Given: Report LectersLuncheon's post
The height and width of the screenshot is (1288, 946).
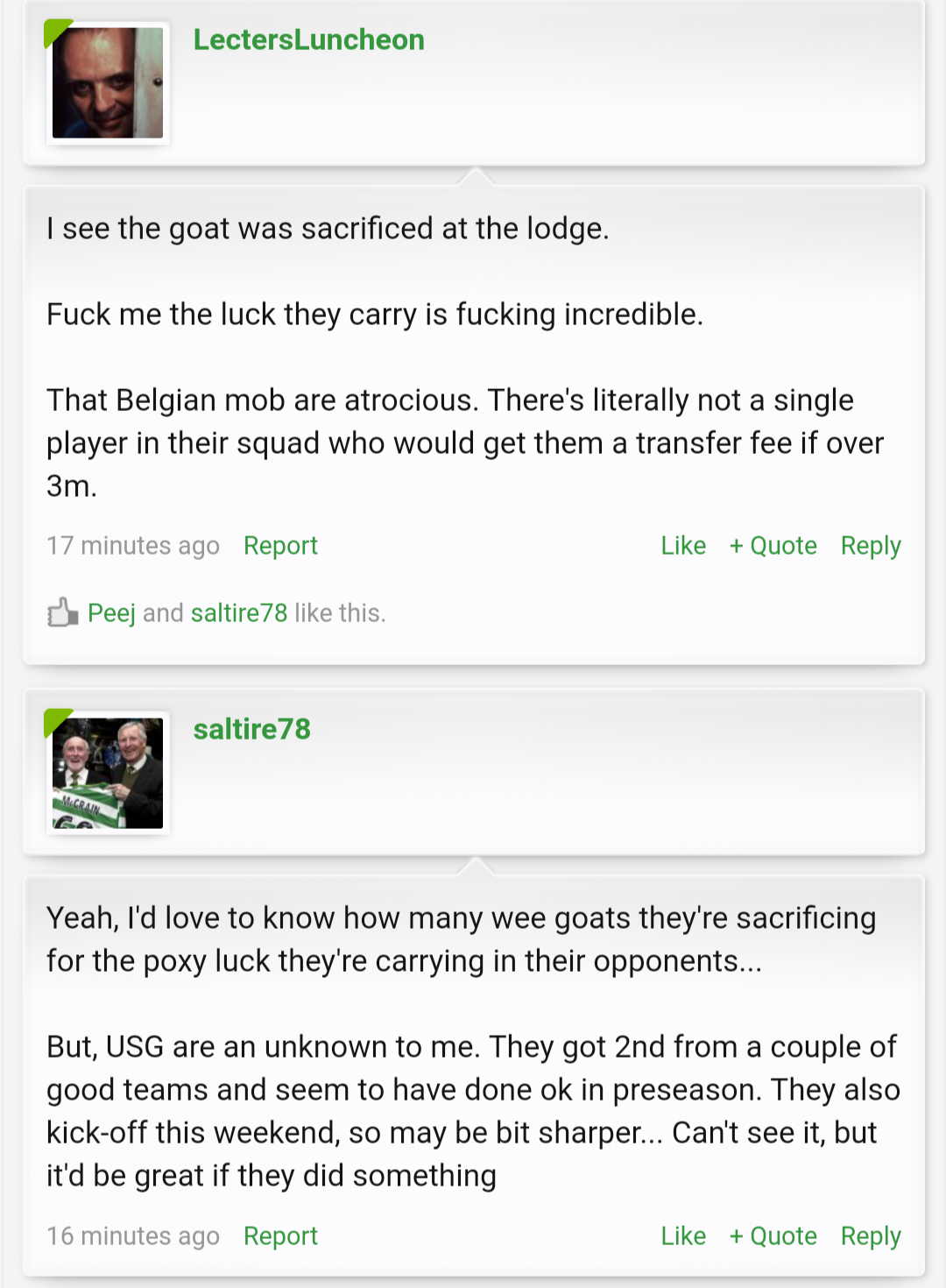Looking at the screenshot, I should (280, 545).
